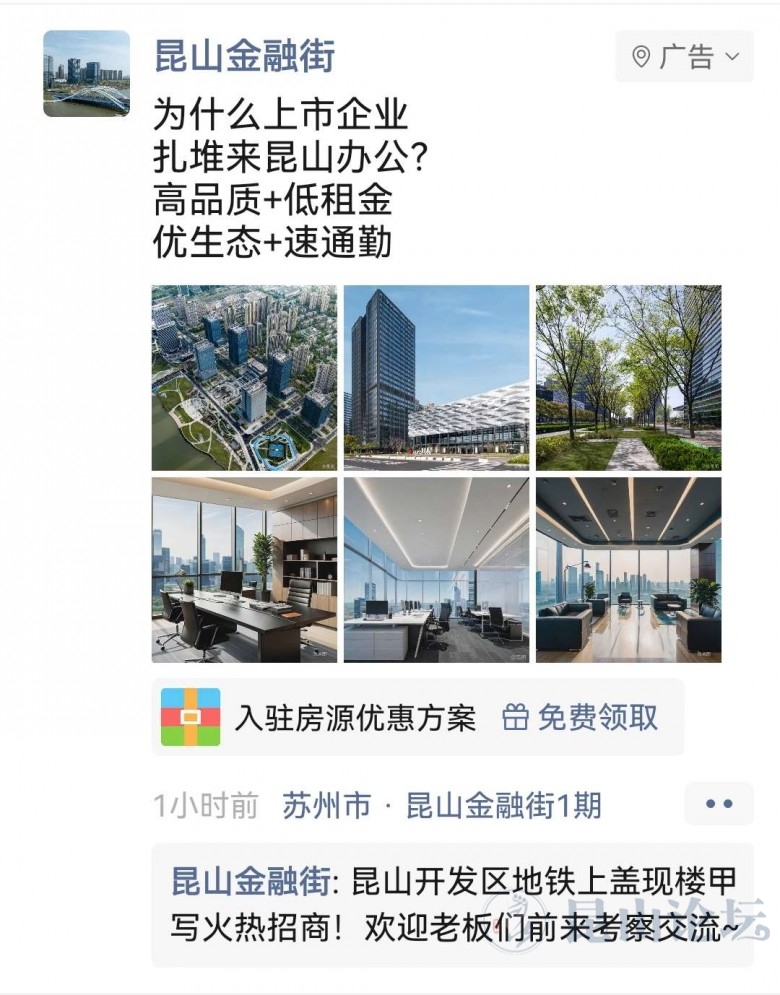Viewport: 780px width, 995px height.
Task: View the executive office desk photo
Action: click(x=244, y=570)
